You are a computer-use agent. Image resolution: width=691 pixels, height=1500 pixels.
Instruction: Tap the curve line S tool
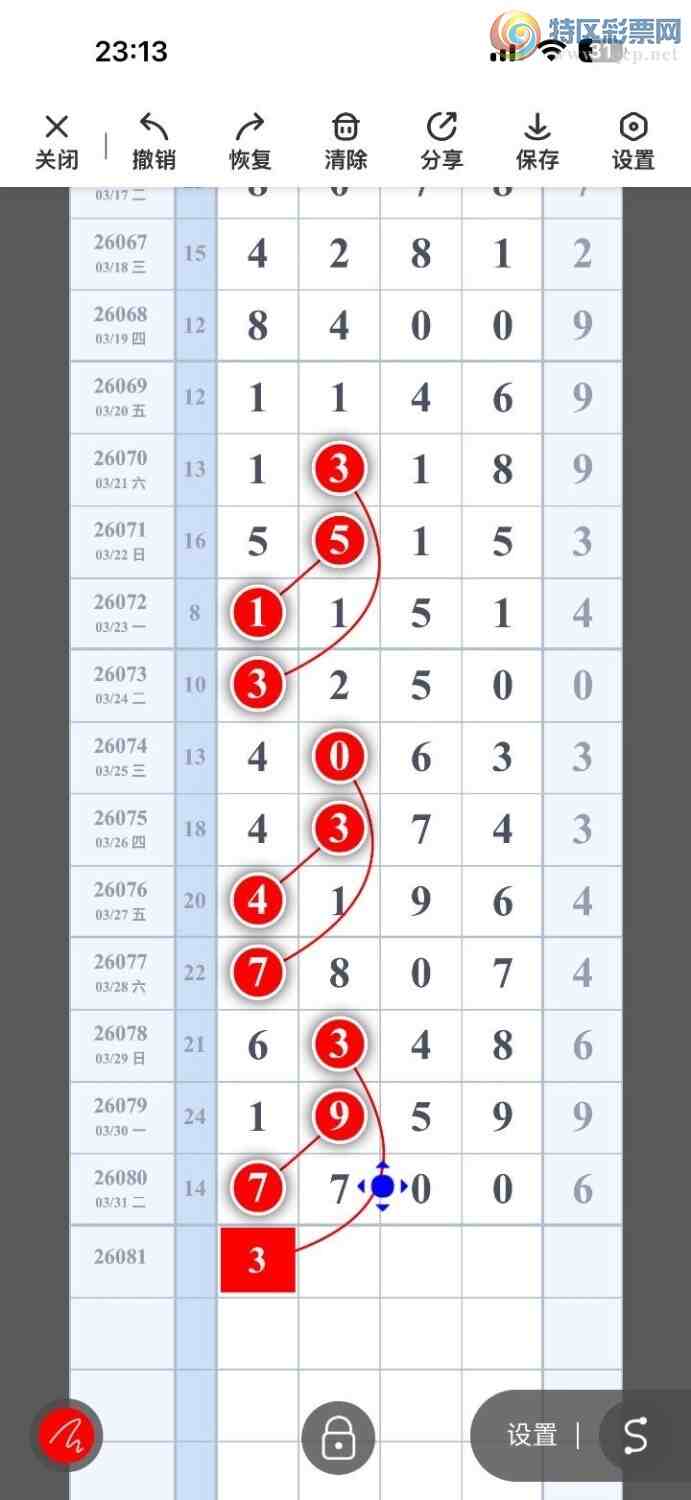coord(636,1436)
